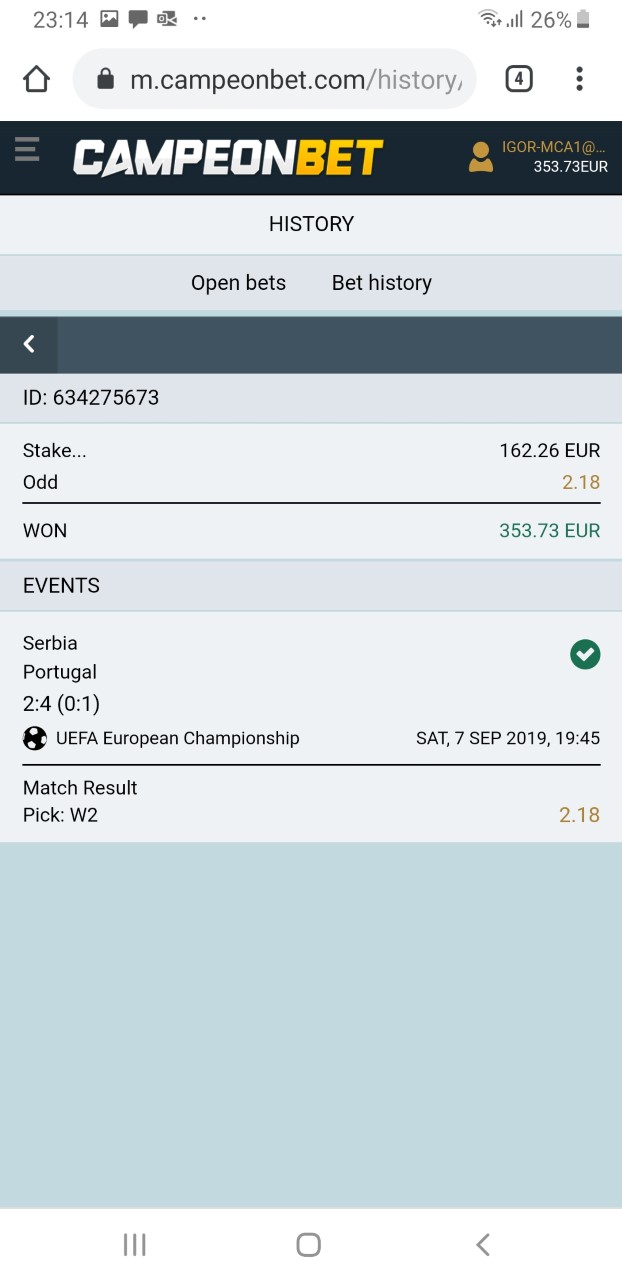This screenshot has height=1280, width=622.
Task: Tap the browser address bar
Action: point(275,79)
